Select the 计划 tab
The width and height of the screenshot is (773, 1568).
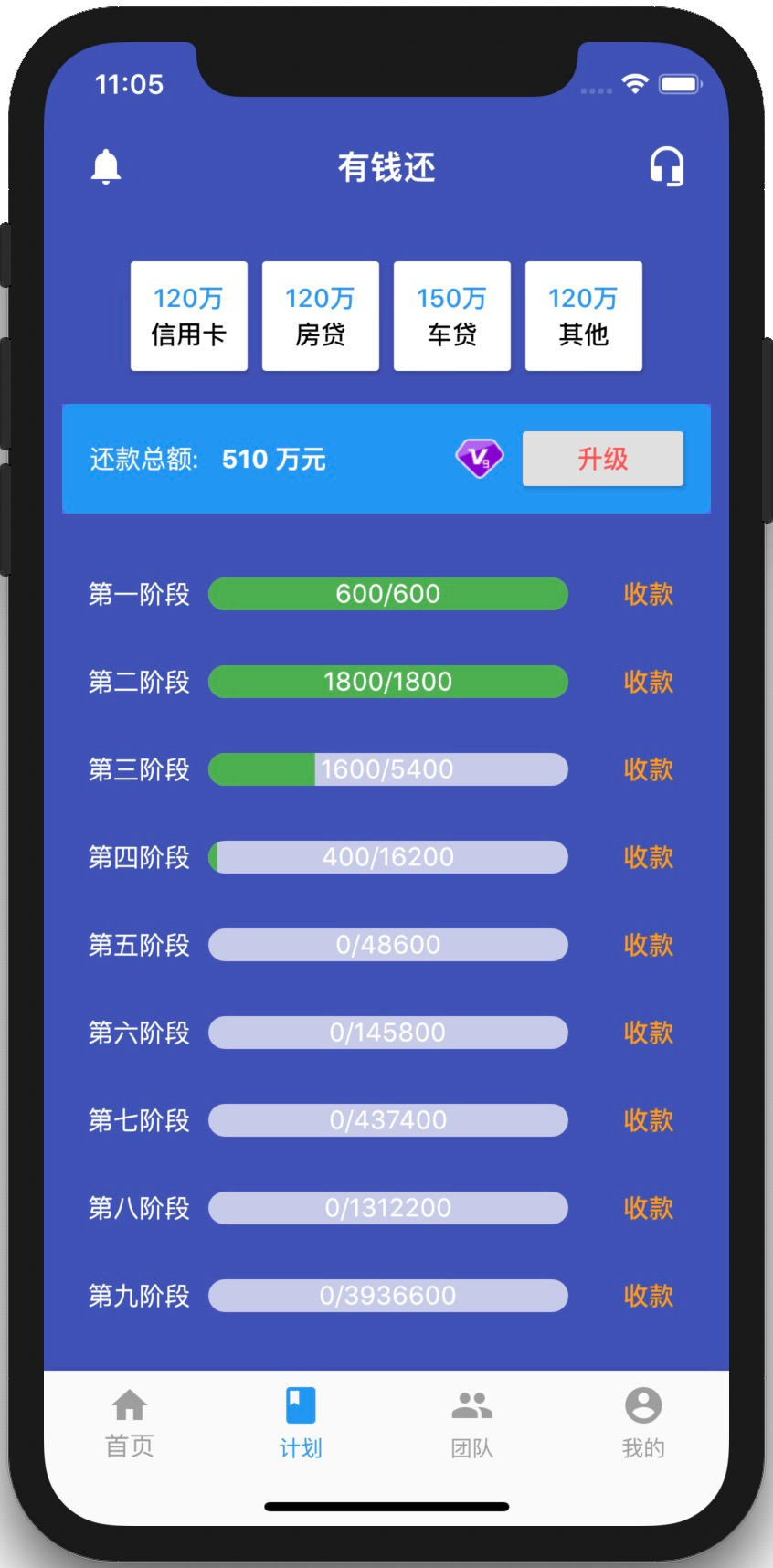[301, 1423]
